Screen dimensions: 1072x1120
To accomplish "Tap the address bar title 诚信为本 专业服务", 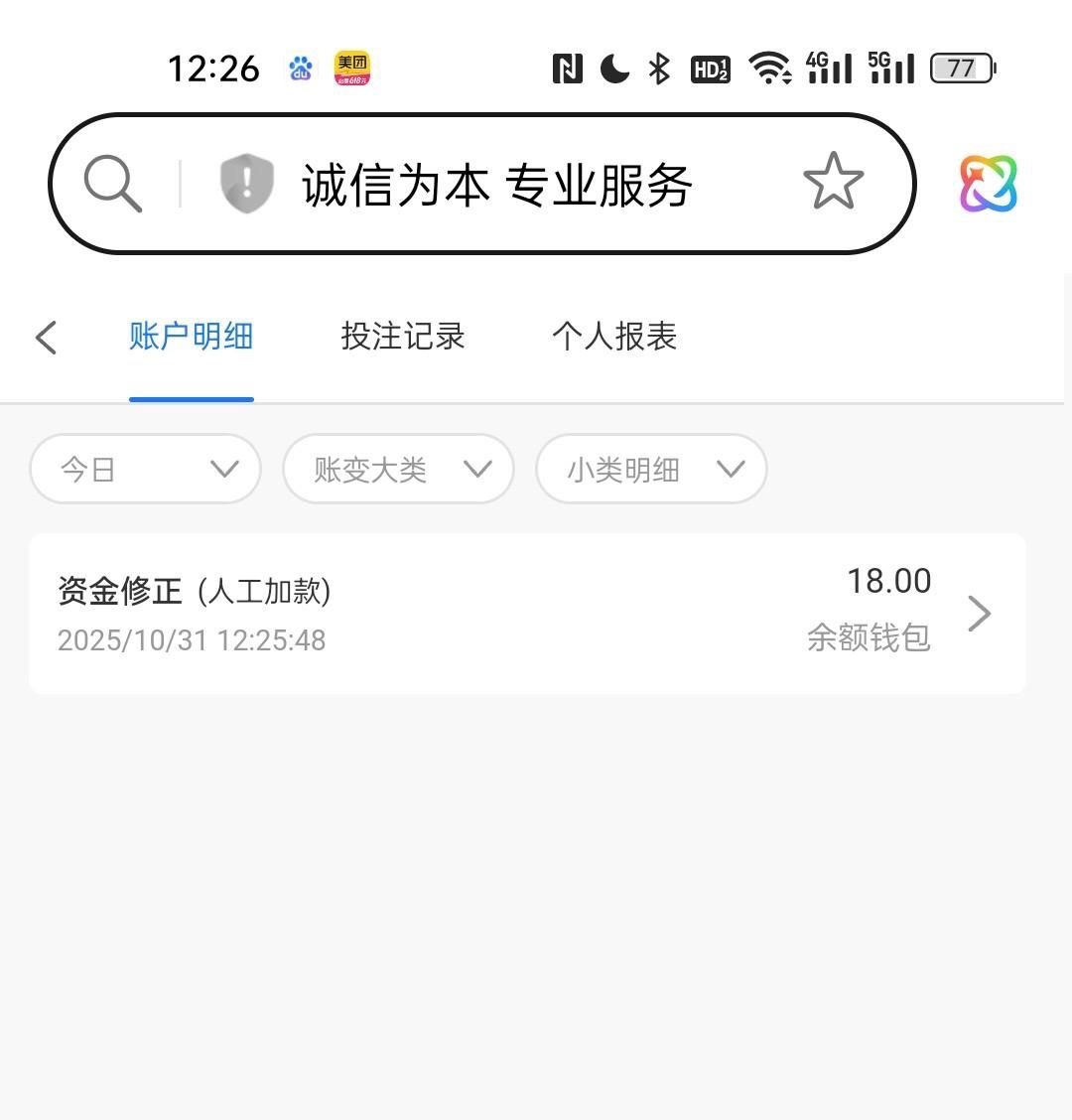I will (x=497, y=185).
